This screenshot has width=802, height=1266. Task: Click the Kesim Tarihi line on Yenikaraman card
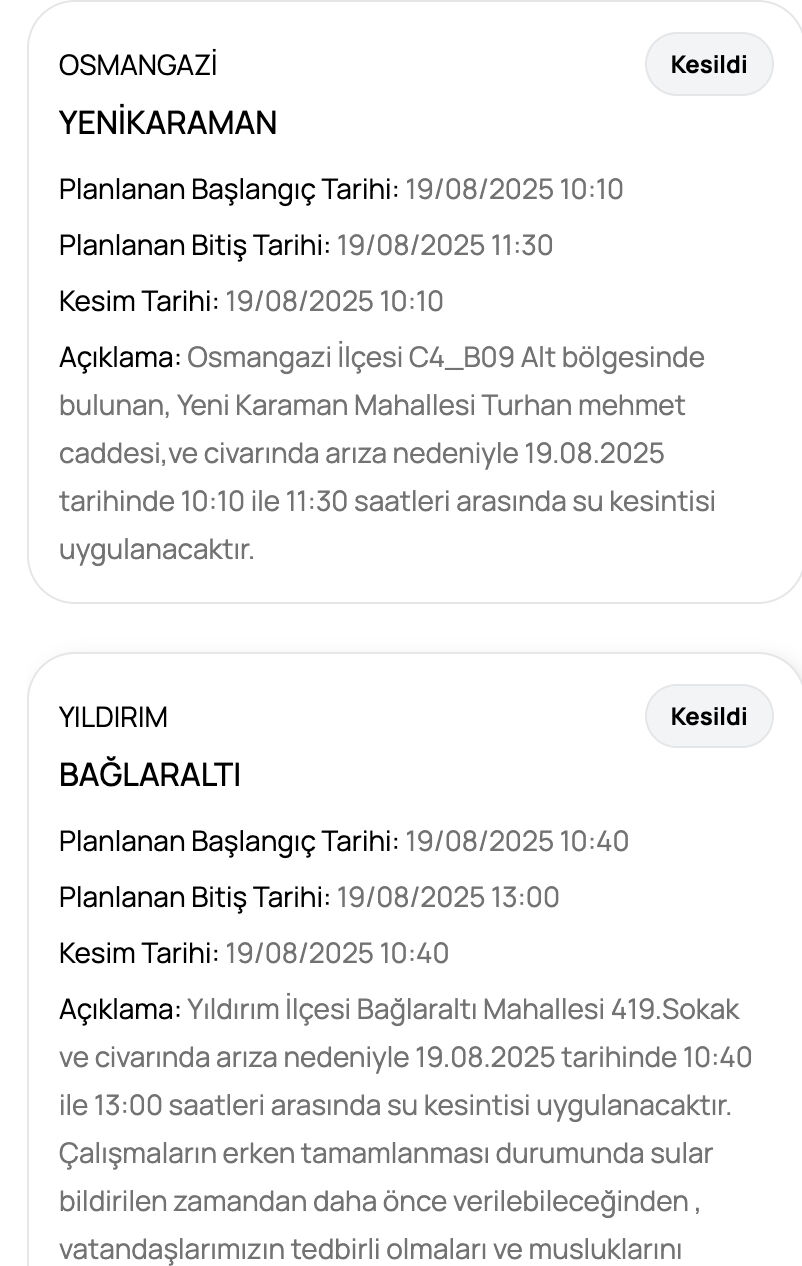pos(254,298)
